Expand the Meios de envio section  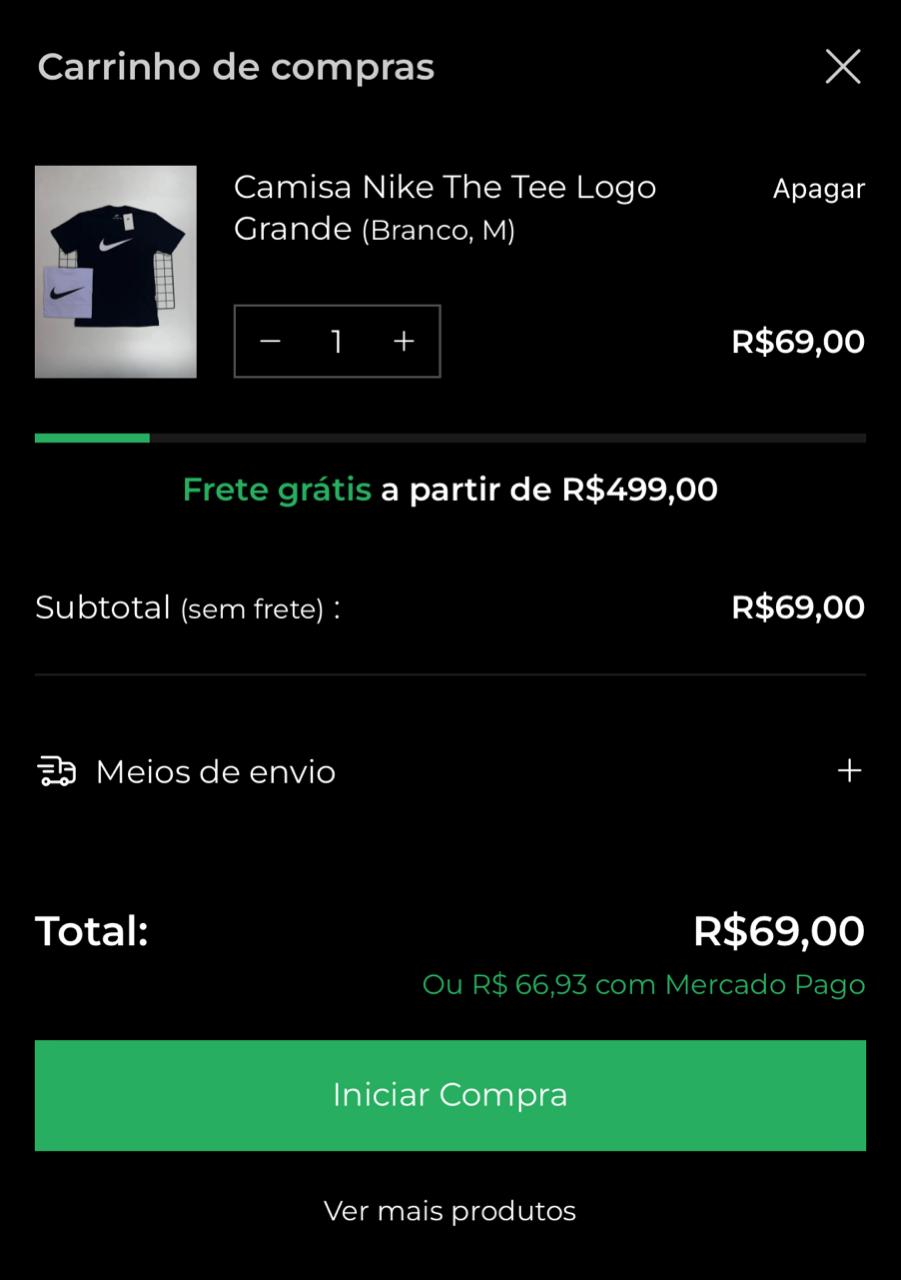coord(849,771)
